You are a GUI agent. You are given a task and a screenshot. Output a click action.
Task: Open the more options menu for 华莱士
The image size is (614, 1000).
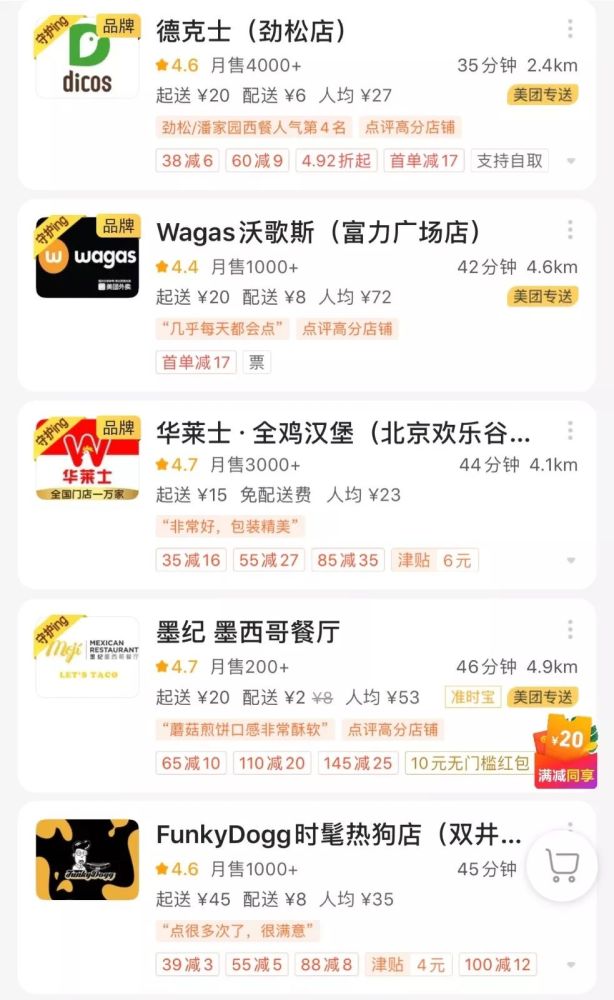pyautogui.click(x=570, y=431)
